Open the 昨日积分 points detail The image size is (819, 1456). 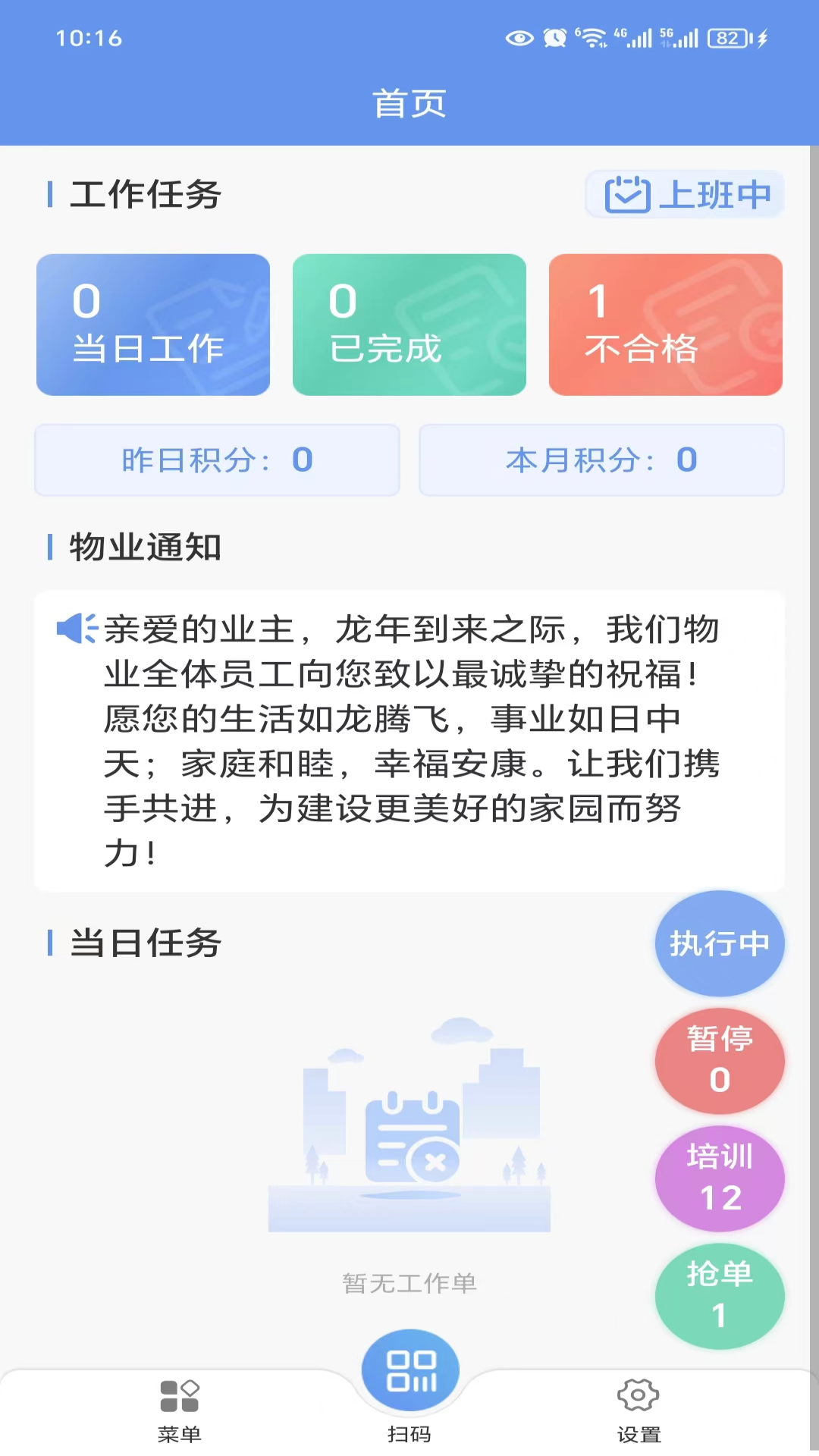click(x=217, y=460)
